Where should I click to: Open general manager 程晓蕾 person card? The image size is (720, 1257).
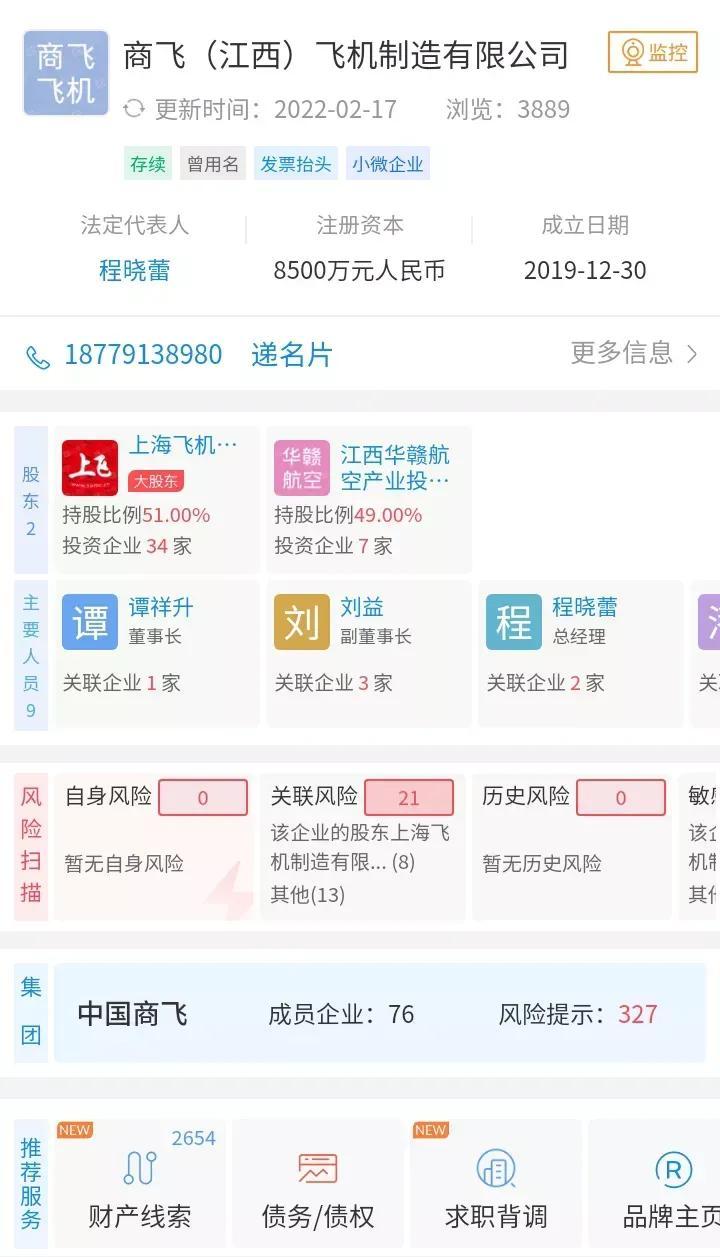coord(580,653)
